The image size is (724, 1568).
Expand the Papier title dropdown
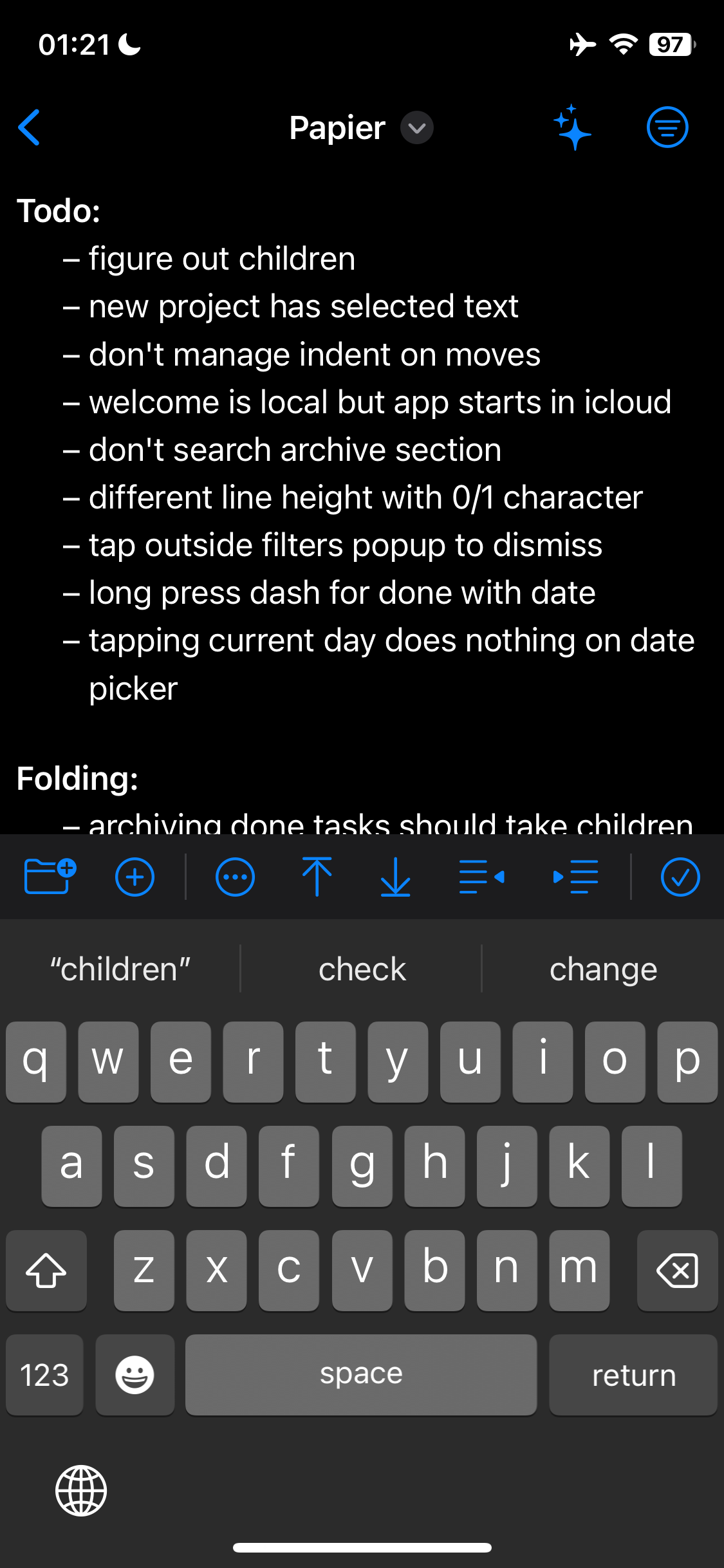[x=416, y=127]
